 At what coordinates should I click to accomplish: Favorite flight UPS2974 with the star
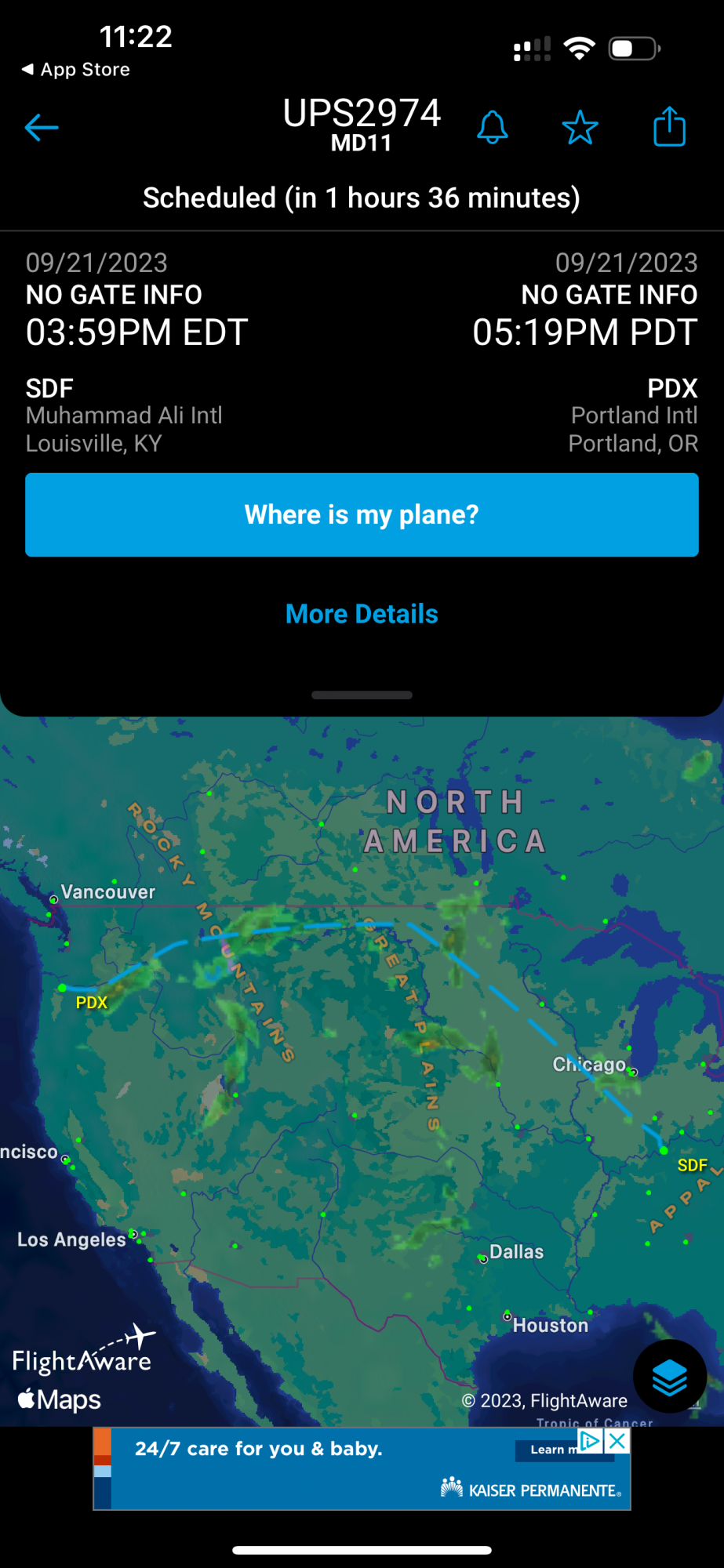pyautogui.click(x=580, y=127)
